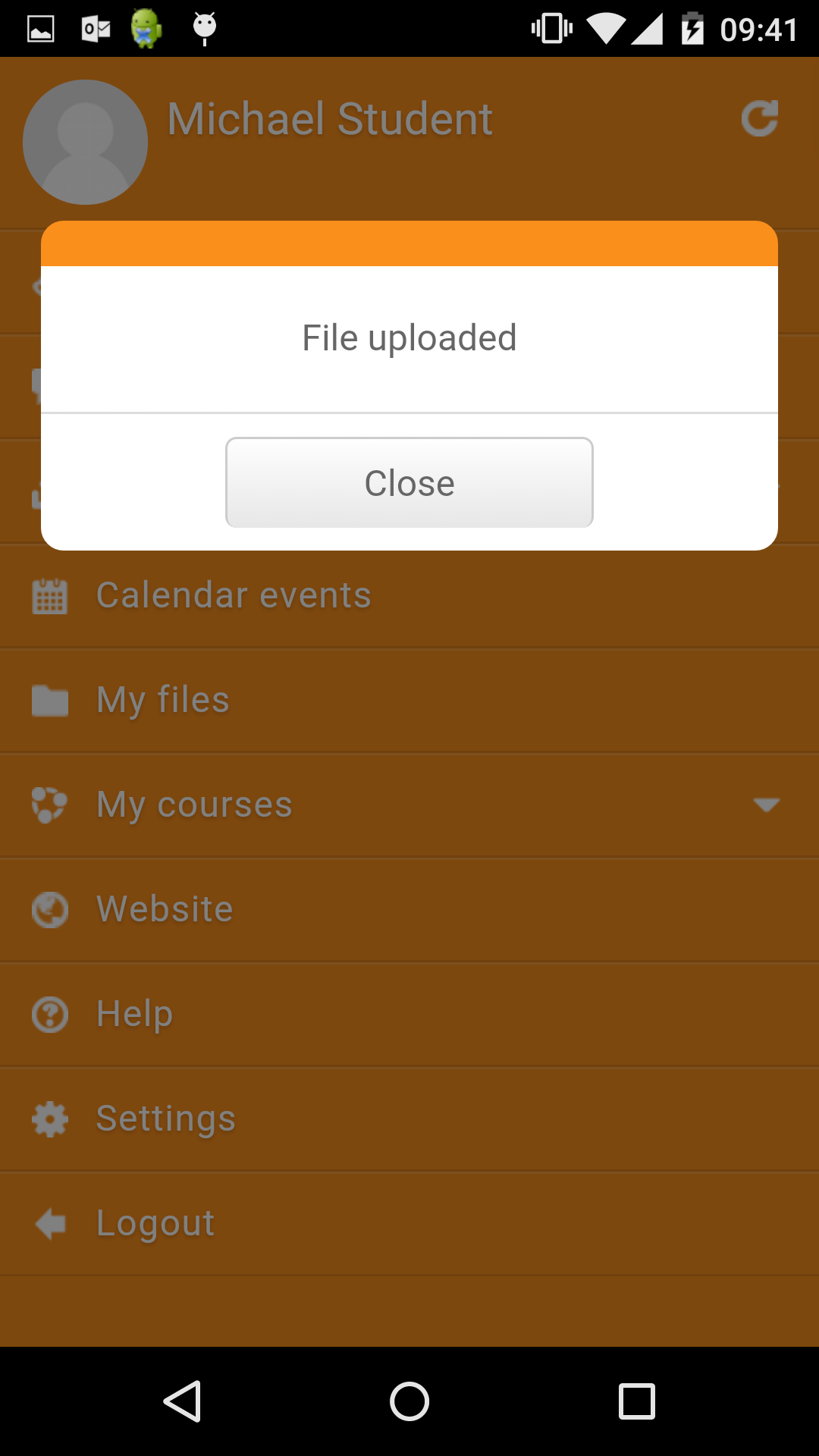Image resolution: width=819 pixels, height=1456 pixels.
Task: Tap the system back button
Action: pos(182,1401)
